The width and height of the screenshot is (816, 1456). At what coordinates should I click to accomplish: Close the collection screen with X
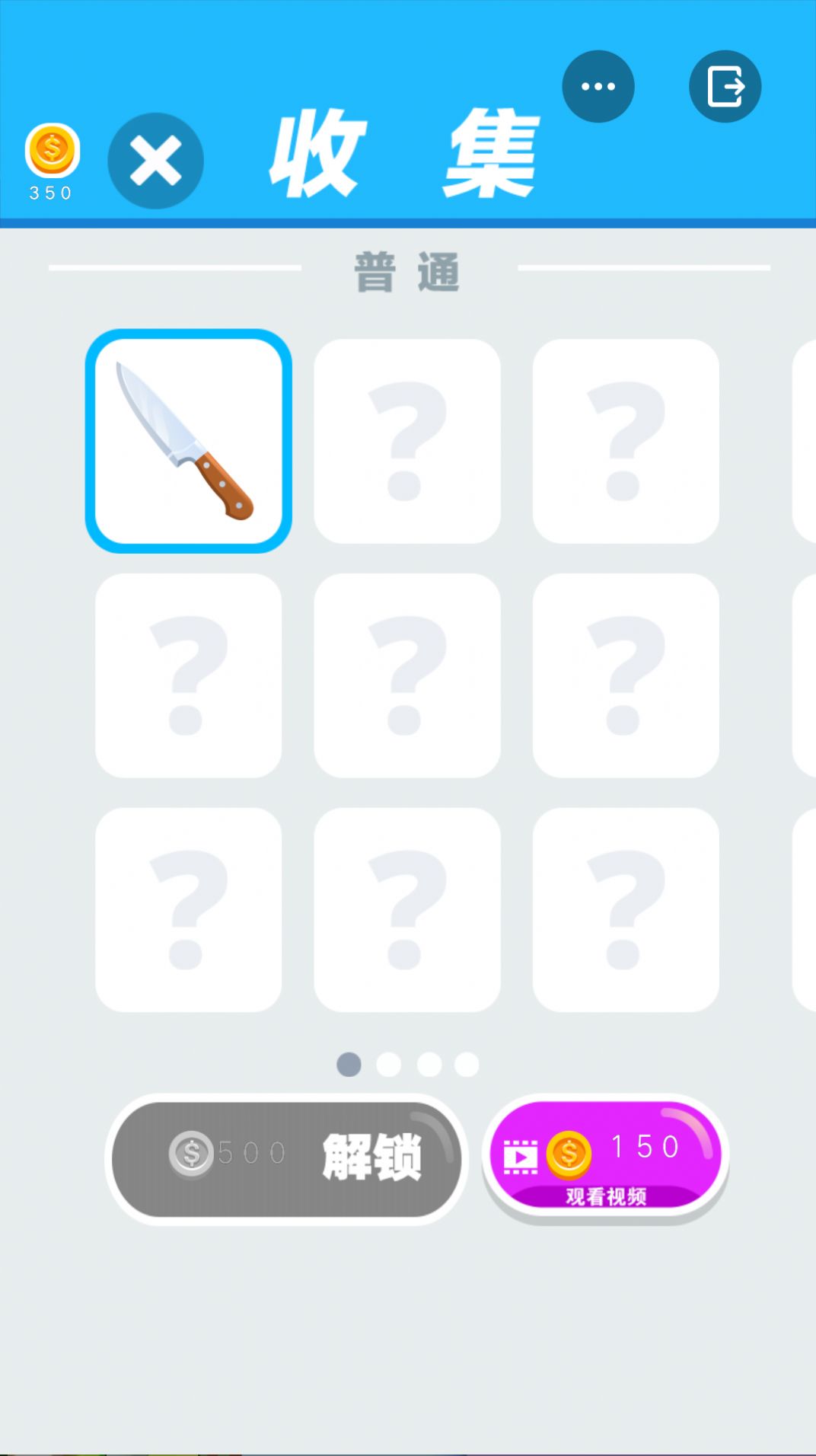pos(155,161)
